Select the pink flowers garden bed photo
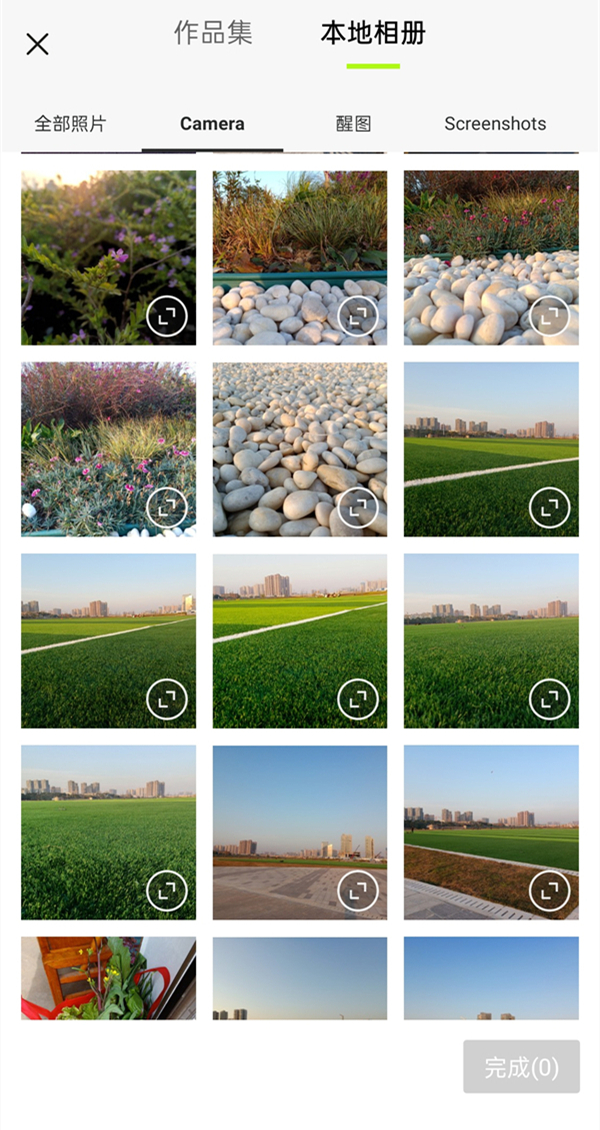Screen dimensions: 600x1130 (108, 449)
